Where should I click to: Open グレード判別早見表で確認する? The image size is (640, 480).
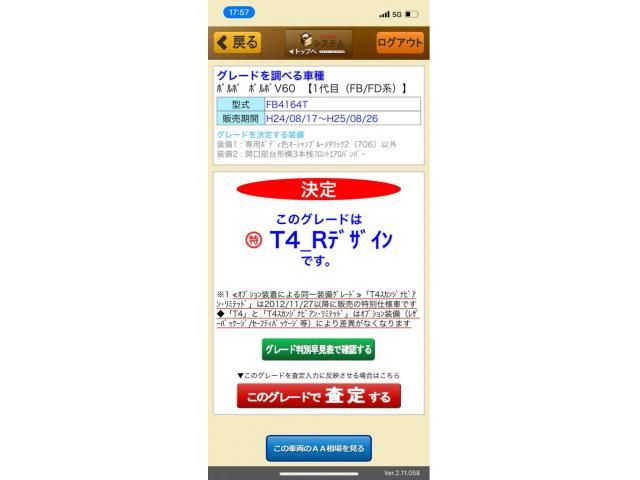click(318, 349)
